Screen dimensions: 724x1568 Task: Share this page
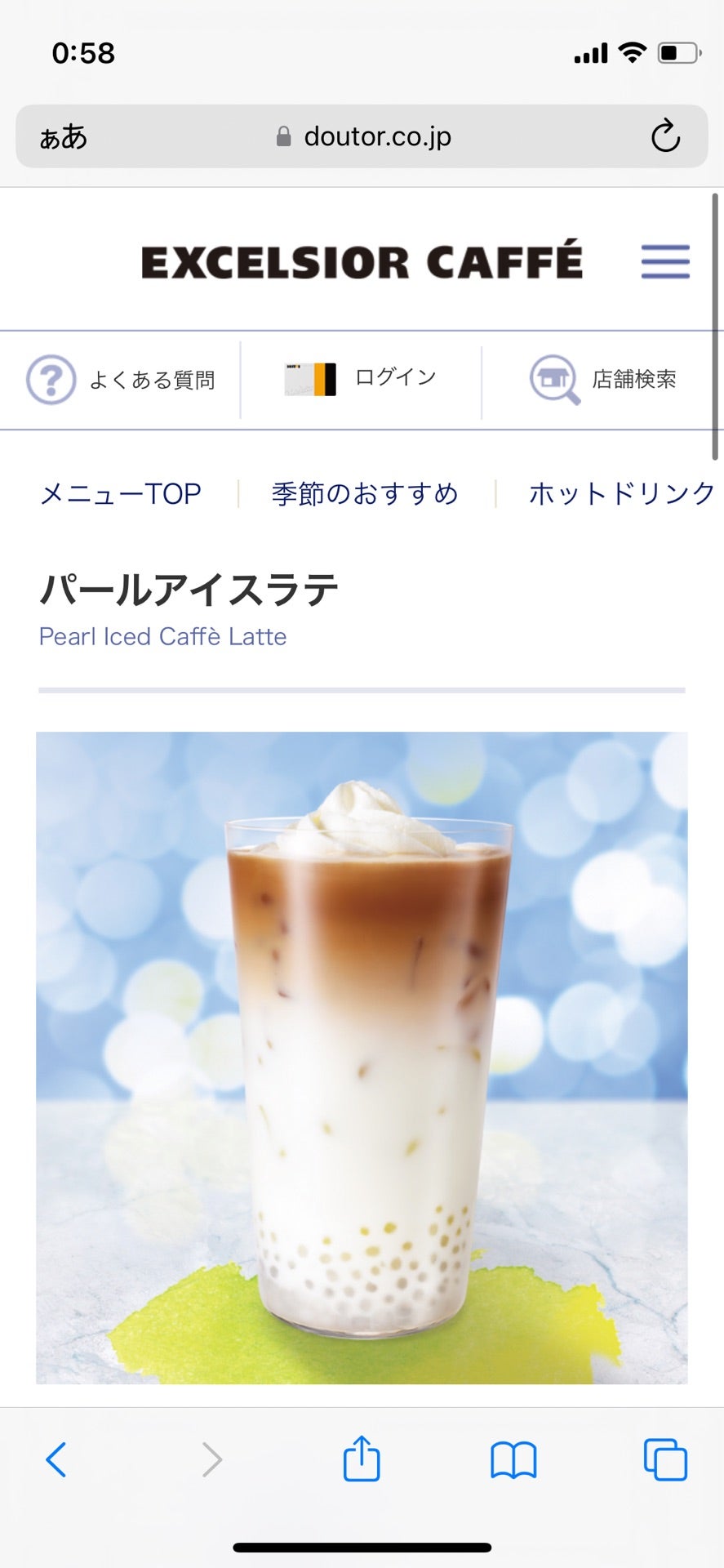[x=362, y=1459]
